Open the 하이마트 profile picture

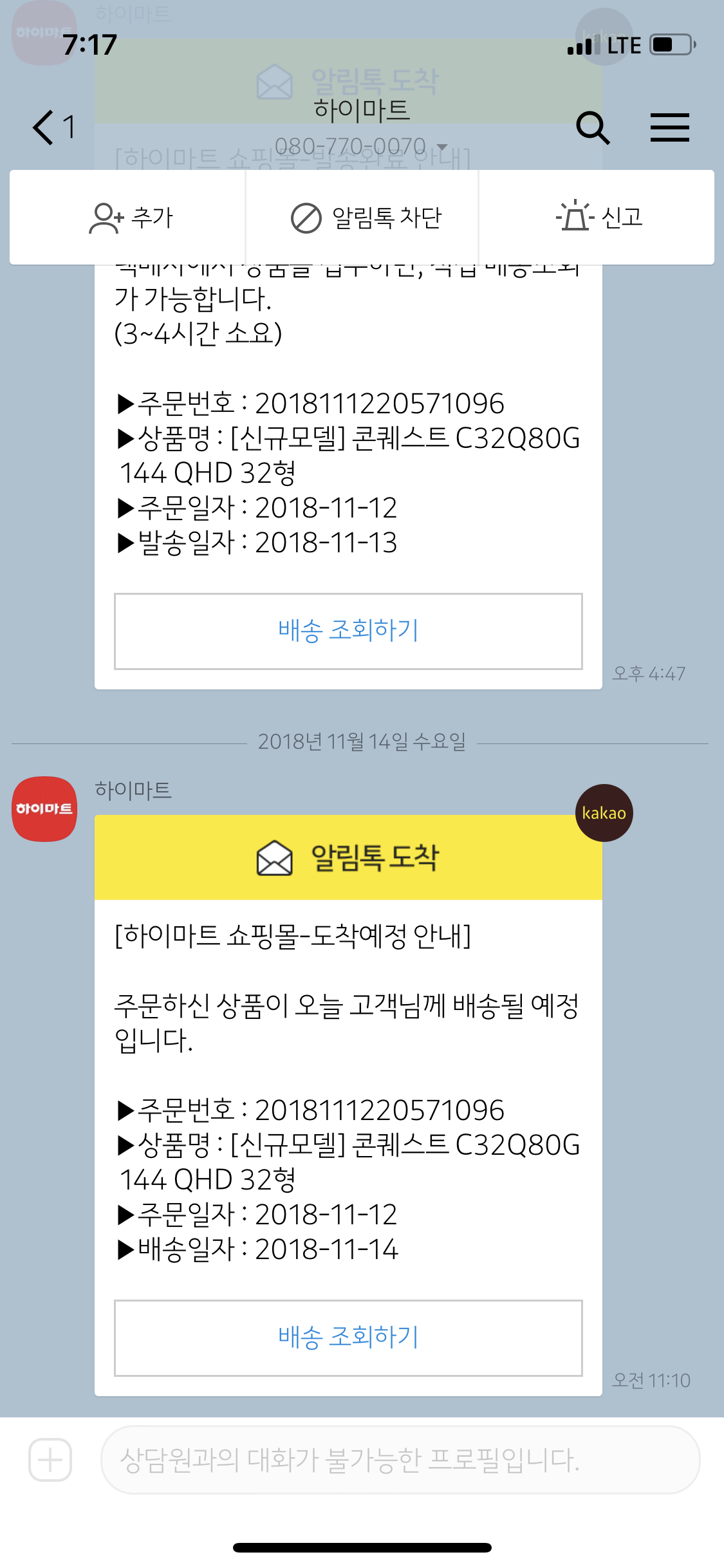(x=44, y=808)
